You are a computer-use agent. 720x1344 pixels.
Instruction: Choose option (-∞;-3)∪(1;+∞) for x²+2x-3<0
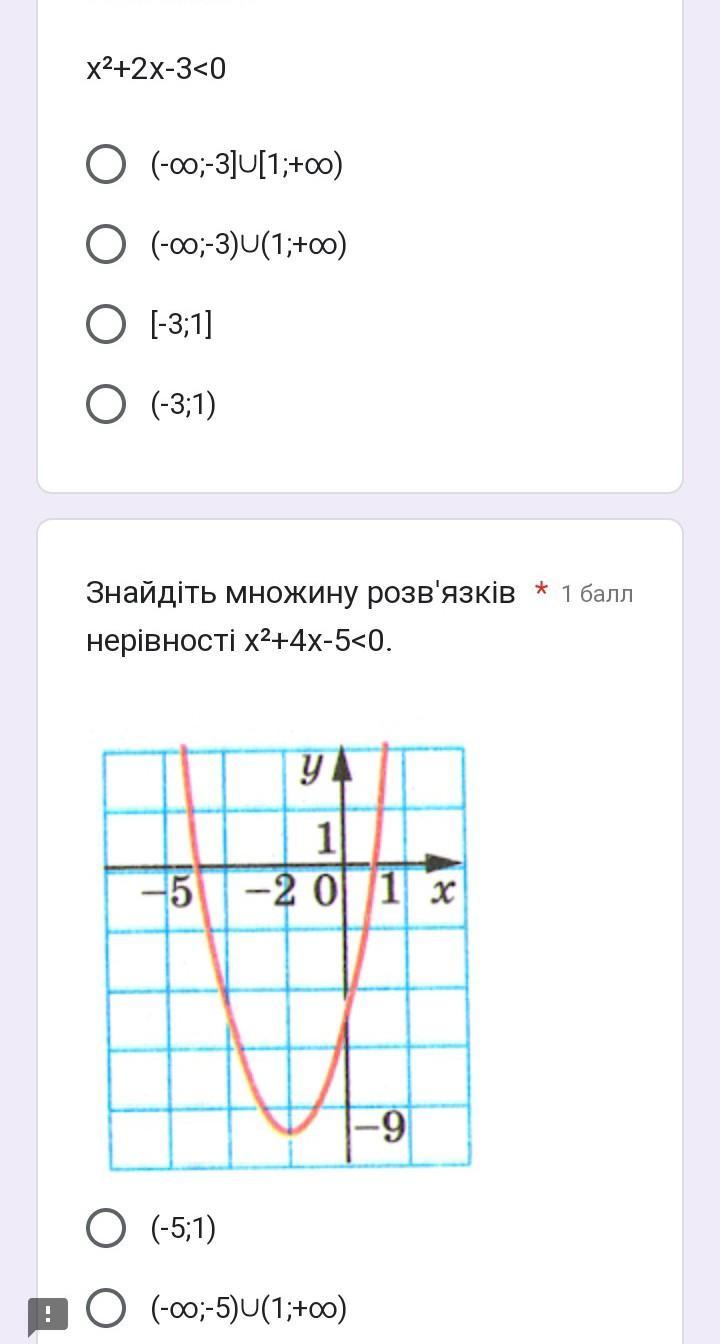[106, 244]
